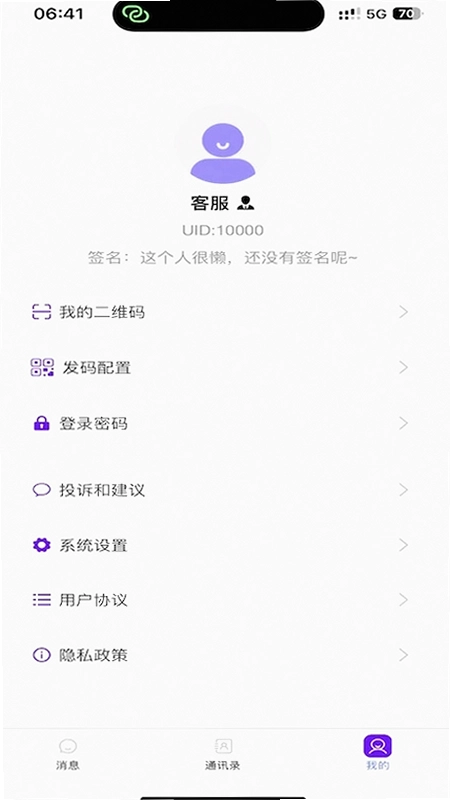
Task: Select the 我的 tab
Action: click(x=378, y=753)
